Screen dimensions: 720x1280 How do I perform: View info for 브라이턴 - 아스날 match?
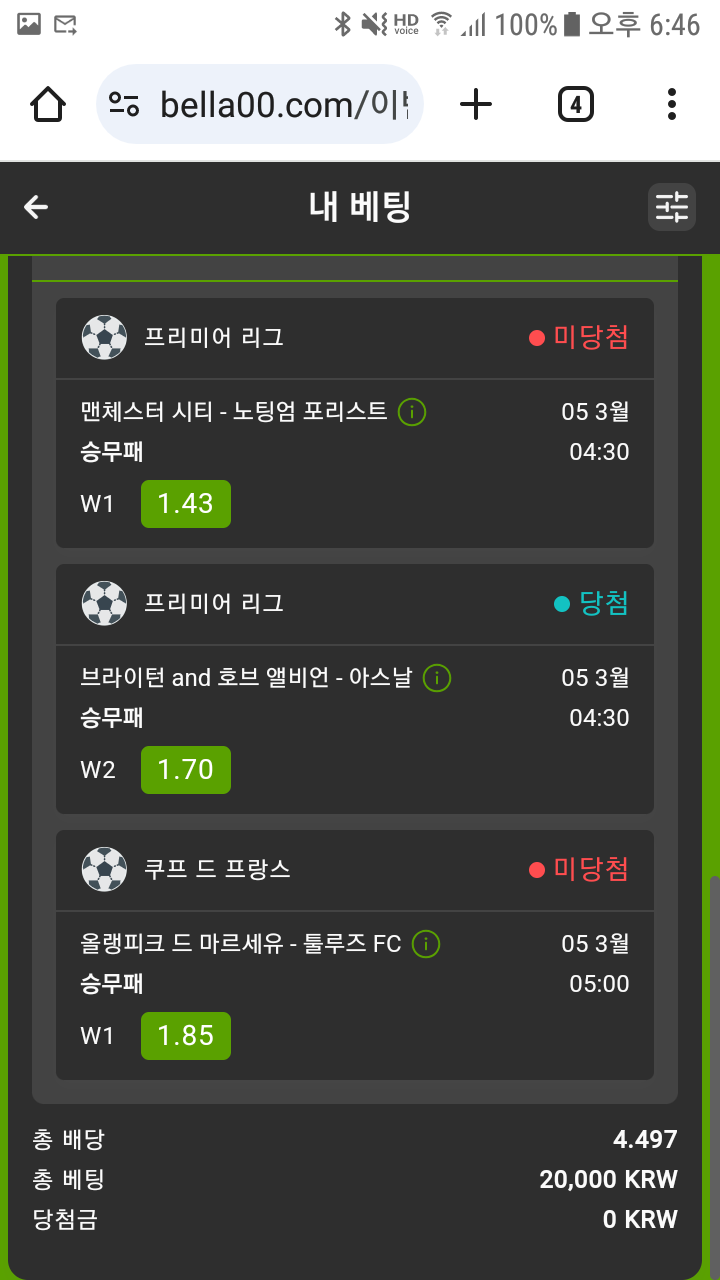pyautogui.click(x=437, y=678)
